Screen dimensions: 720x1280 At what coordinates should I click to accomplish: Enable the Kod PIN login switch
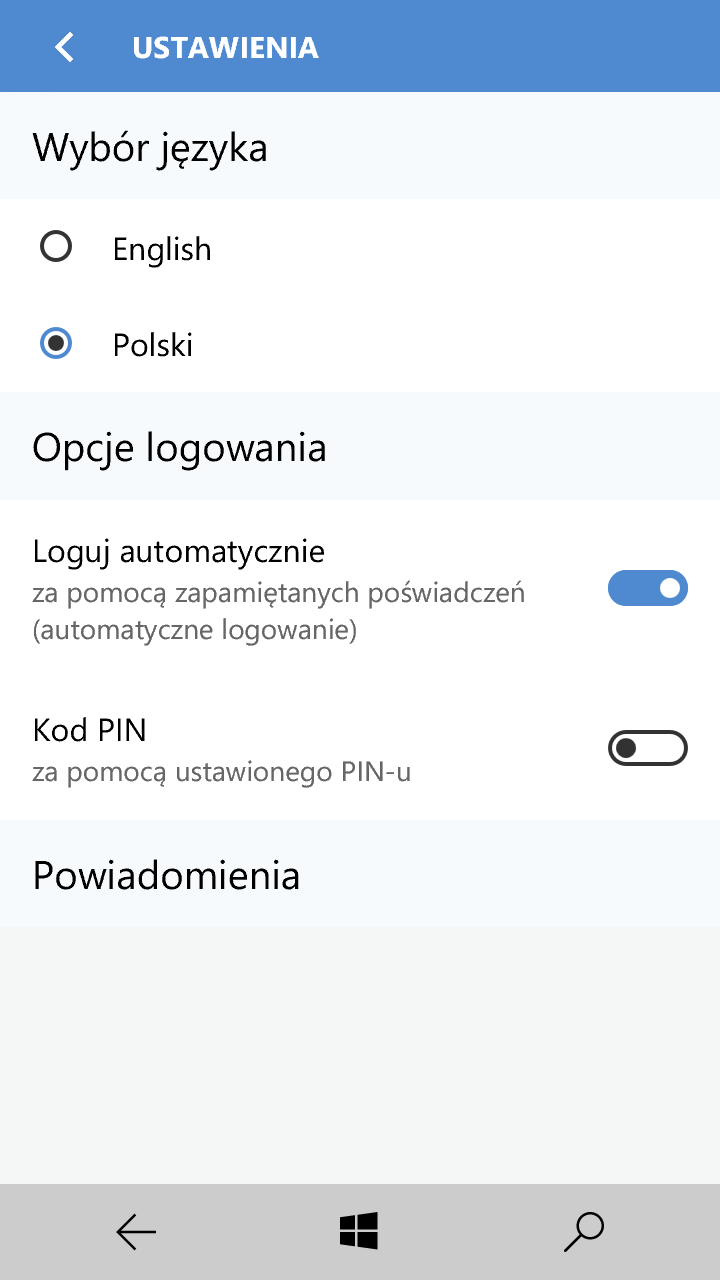coord(647,748)
